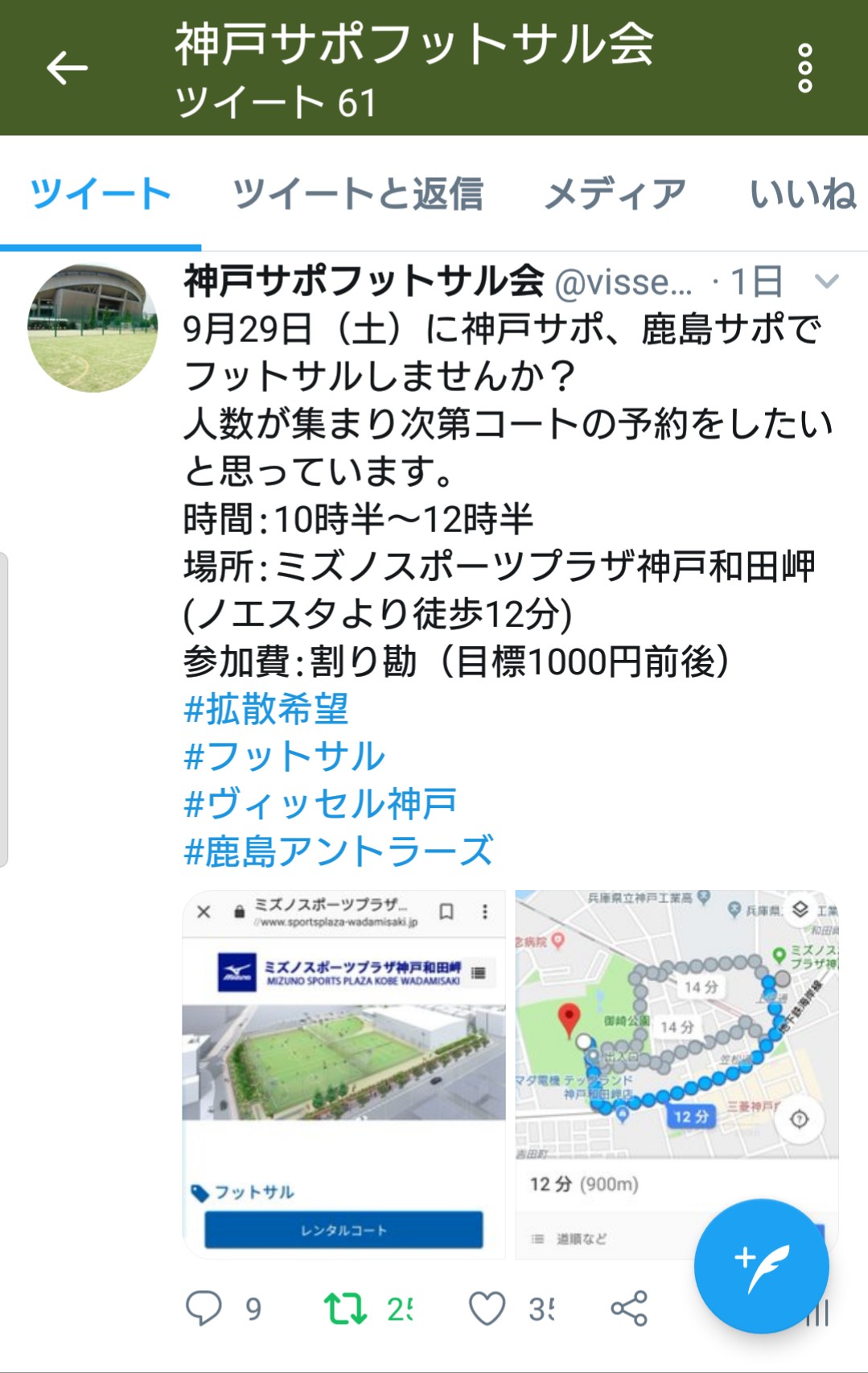View the walking route map image
This screenshot has width=868, height=1373.
[x=677, y=1046]
